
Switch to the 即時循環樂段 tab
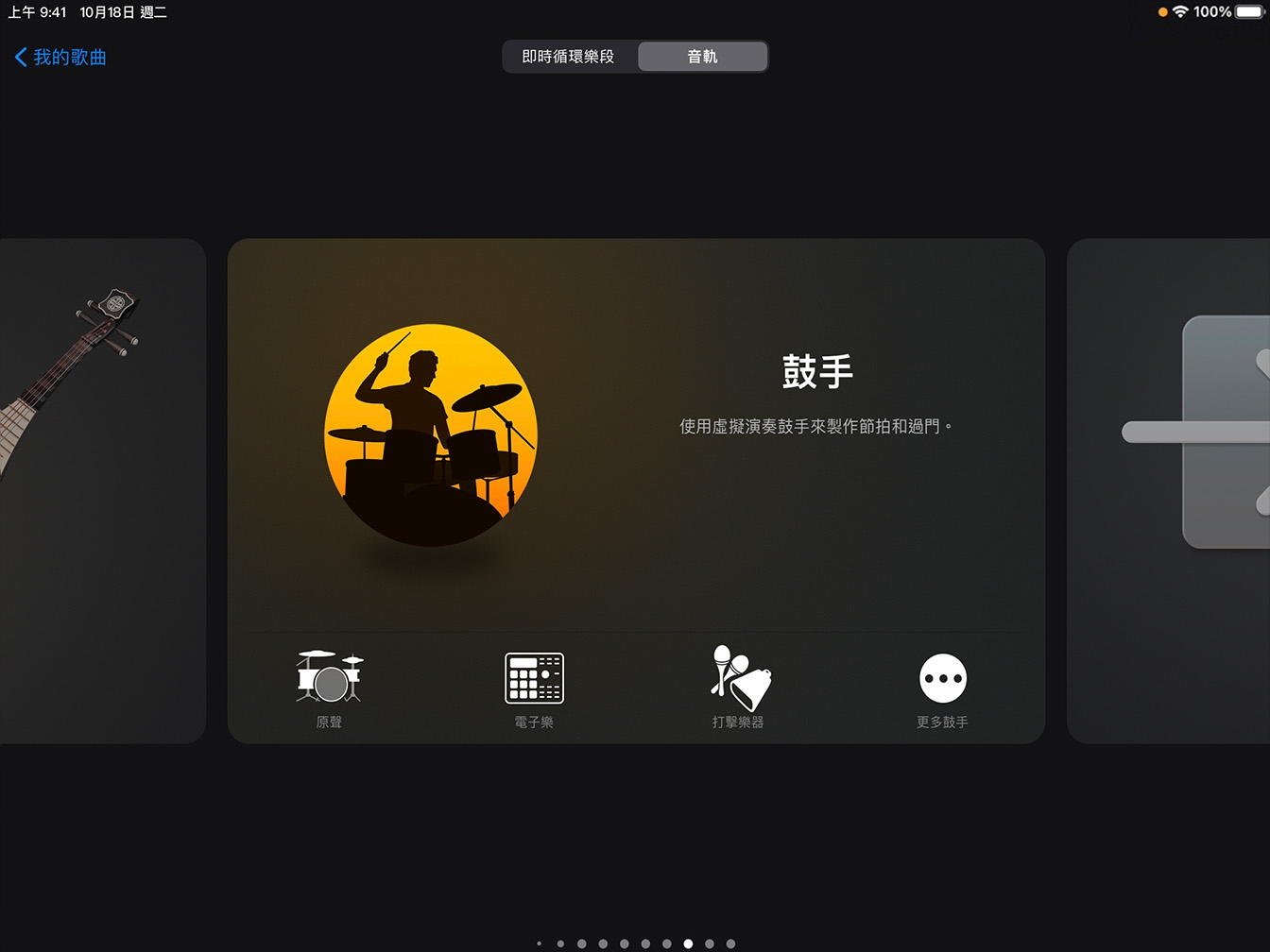[x=568, y=57]
